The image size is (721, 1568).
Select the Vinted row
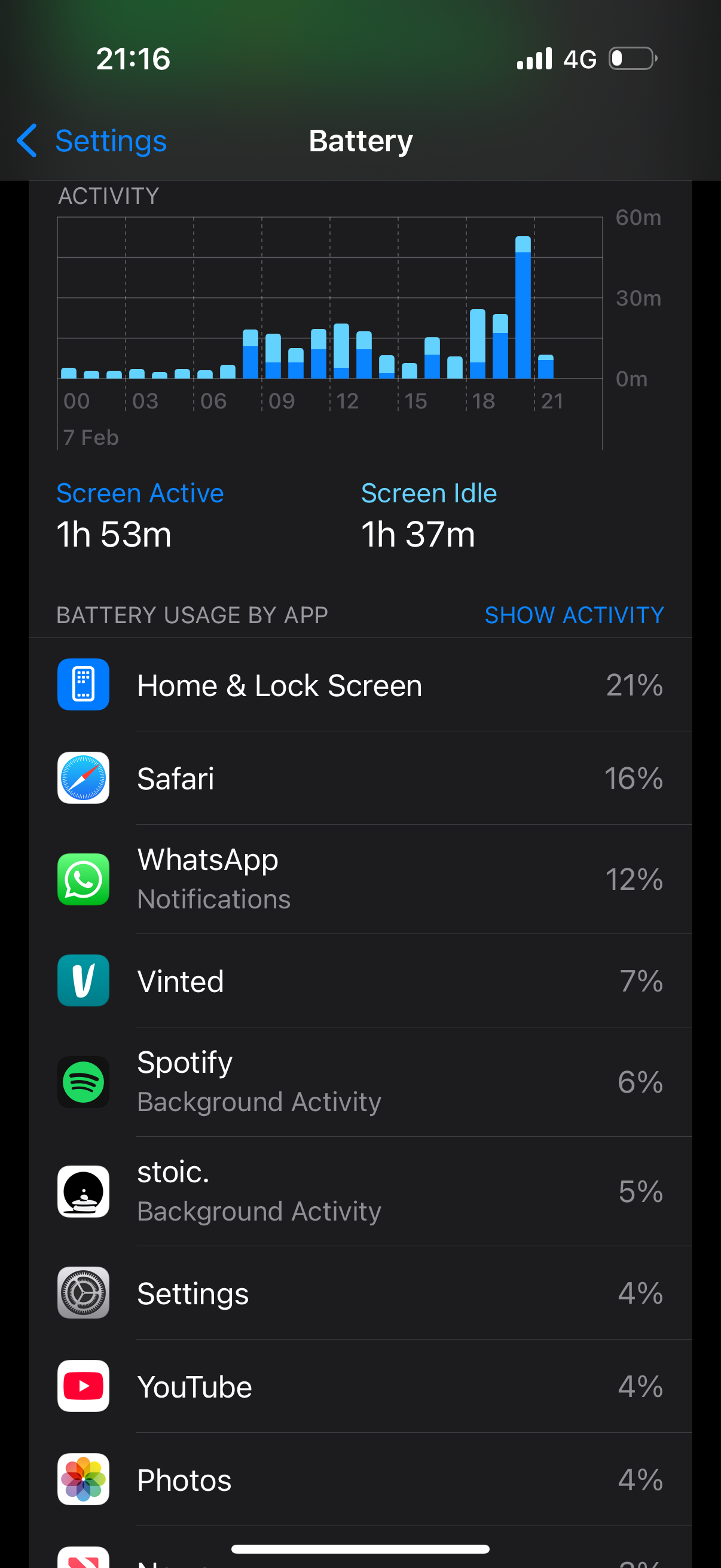360,981
